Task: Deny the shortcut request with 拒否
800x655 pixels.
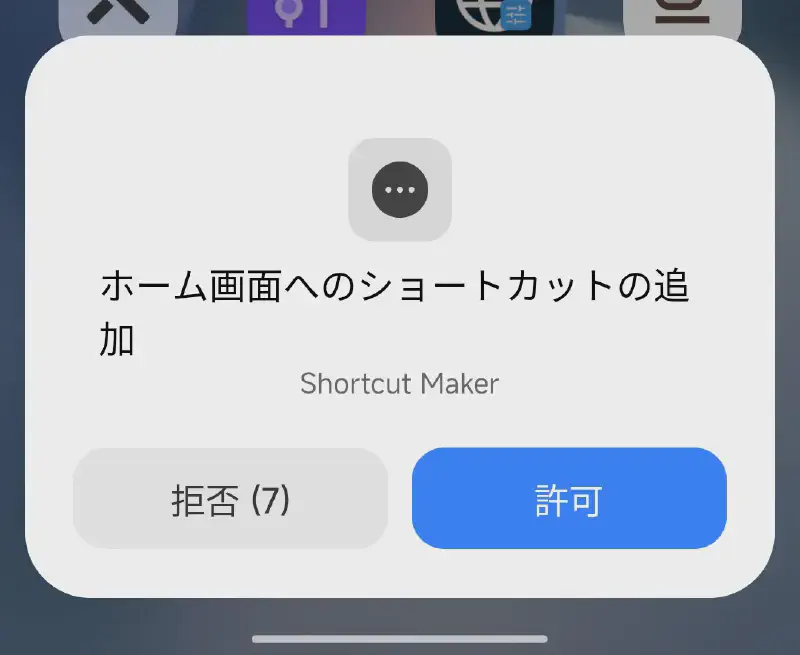Action: pyautogui.click(x=230, y=499)
